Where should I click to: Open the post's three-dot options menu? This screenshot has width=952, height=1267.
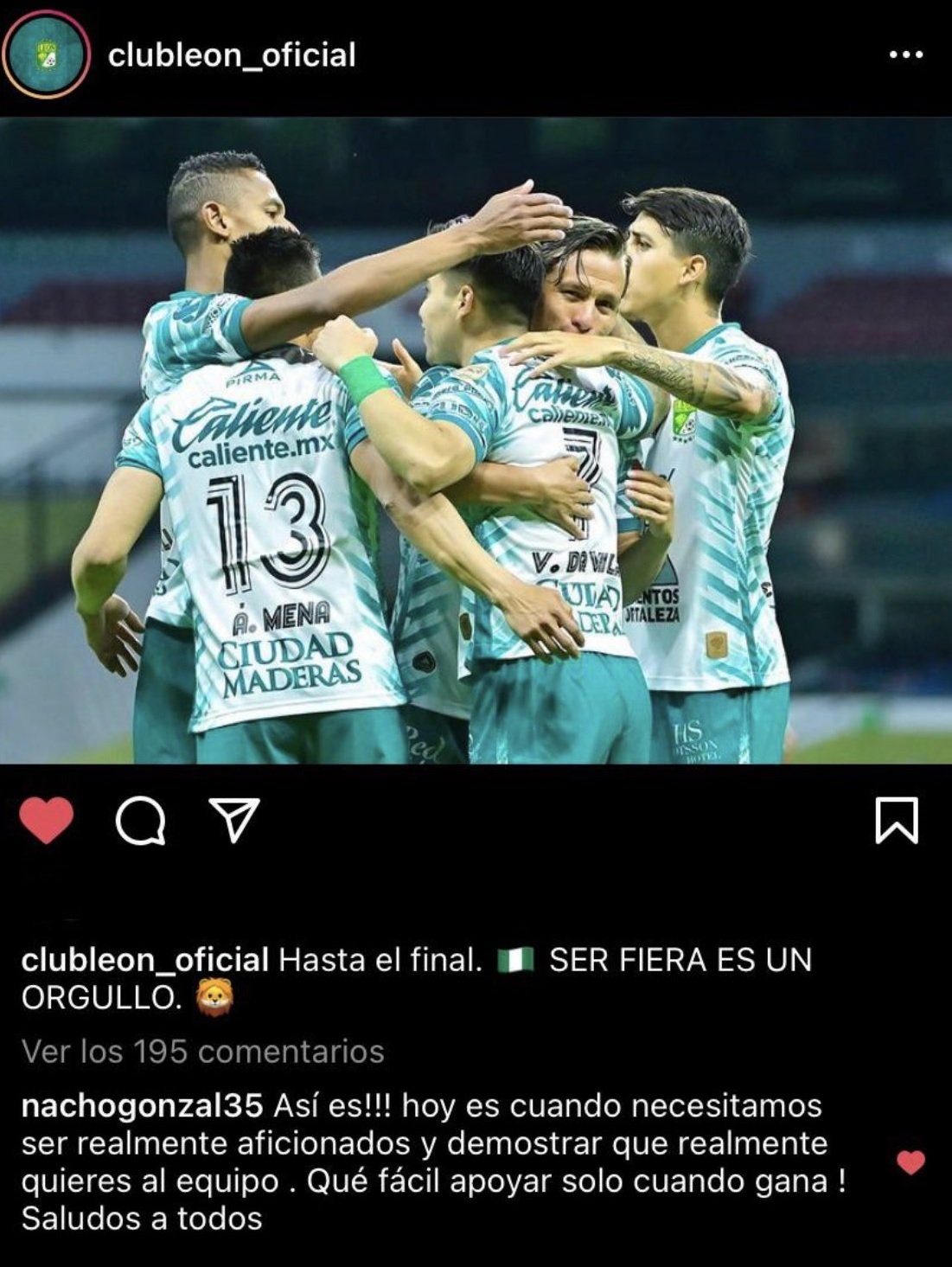tap(905, 55)
